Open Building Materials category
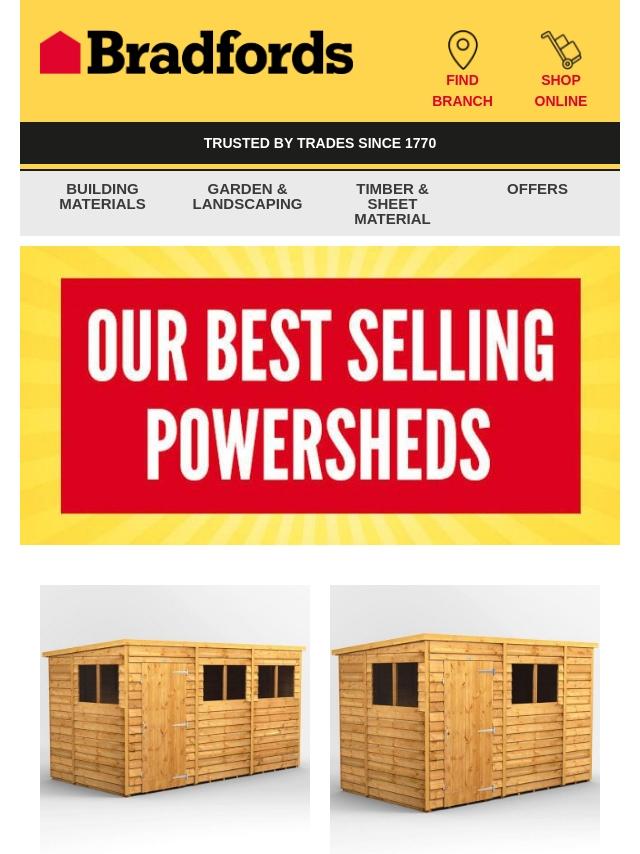 coord(102,196)
